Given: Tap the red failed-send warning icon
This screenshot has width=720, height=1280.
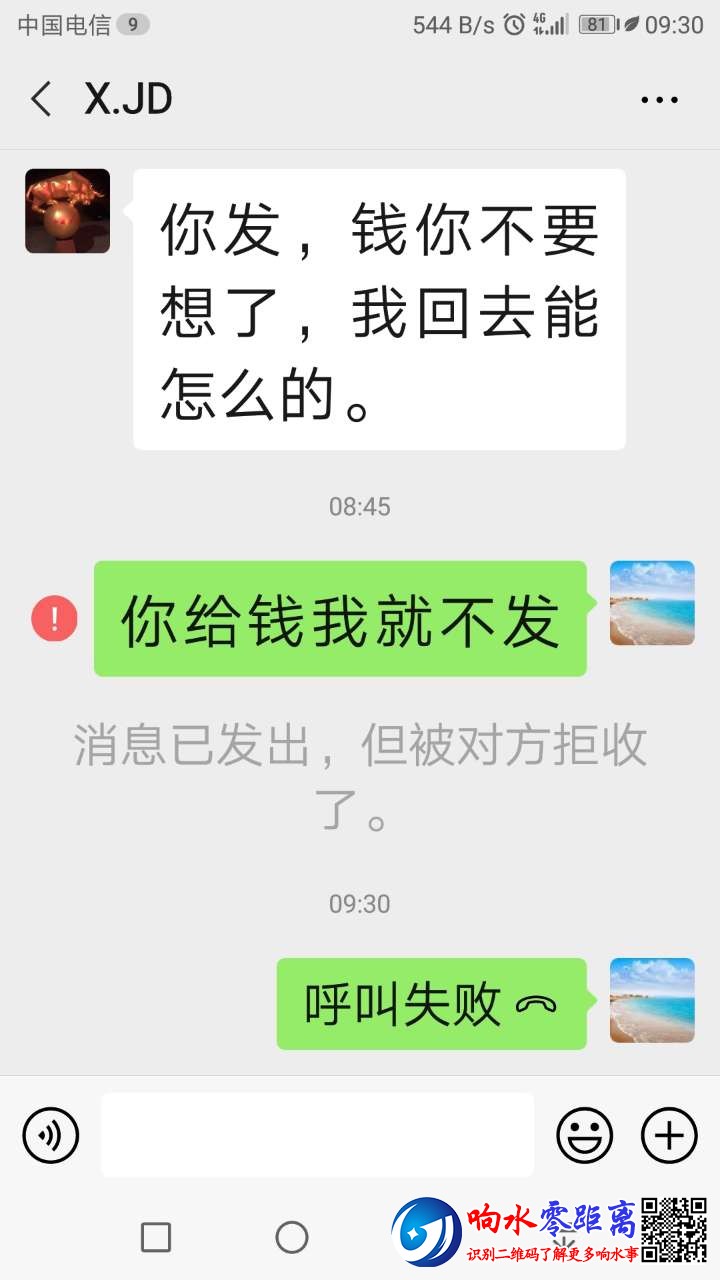Looking at the screenshot, I should click(54, 619).
